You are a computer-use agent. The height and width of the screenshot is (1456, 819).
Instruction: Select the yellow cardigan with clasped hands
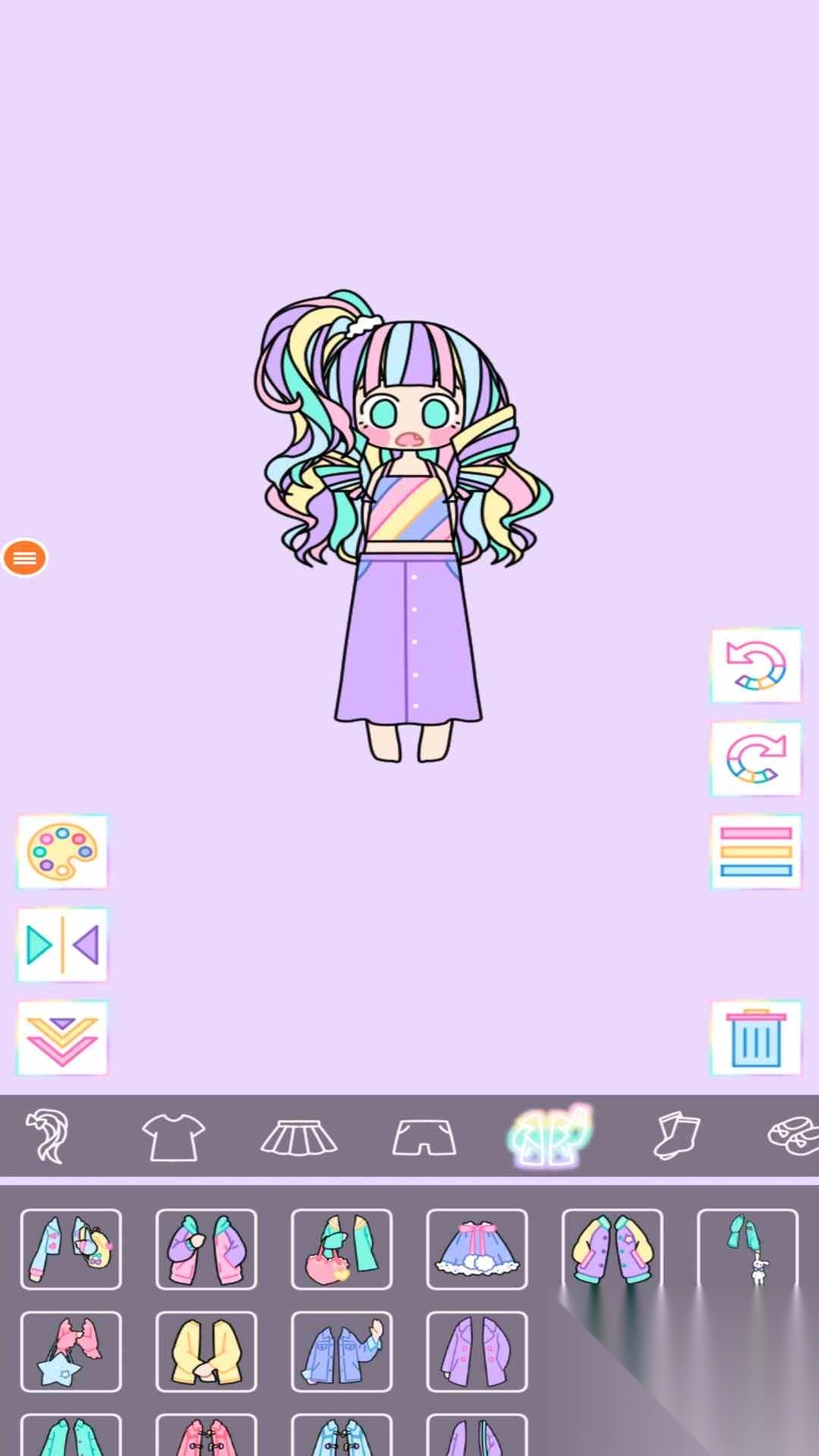(206, 1351)
